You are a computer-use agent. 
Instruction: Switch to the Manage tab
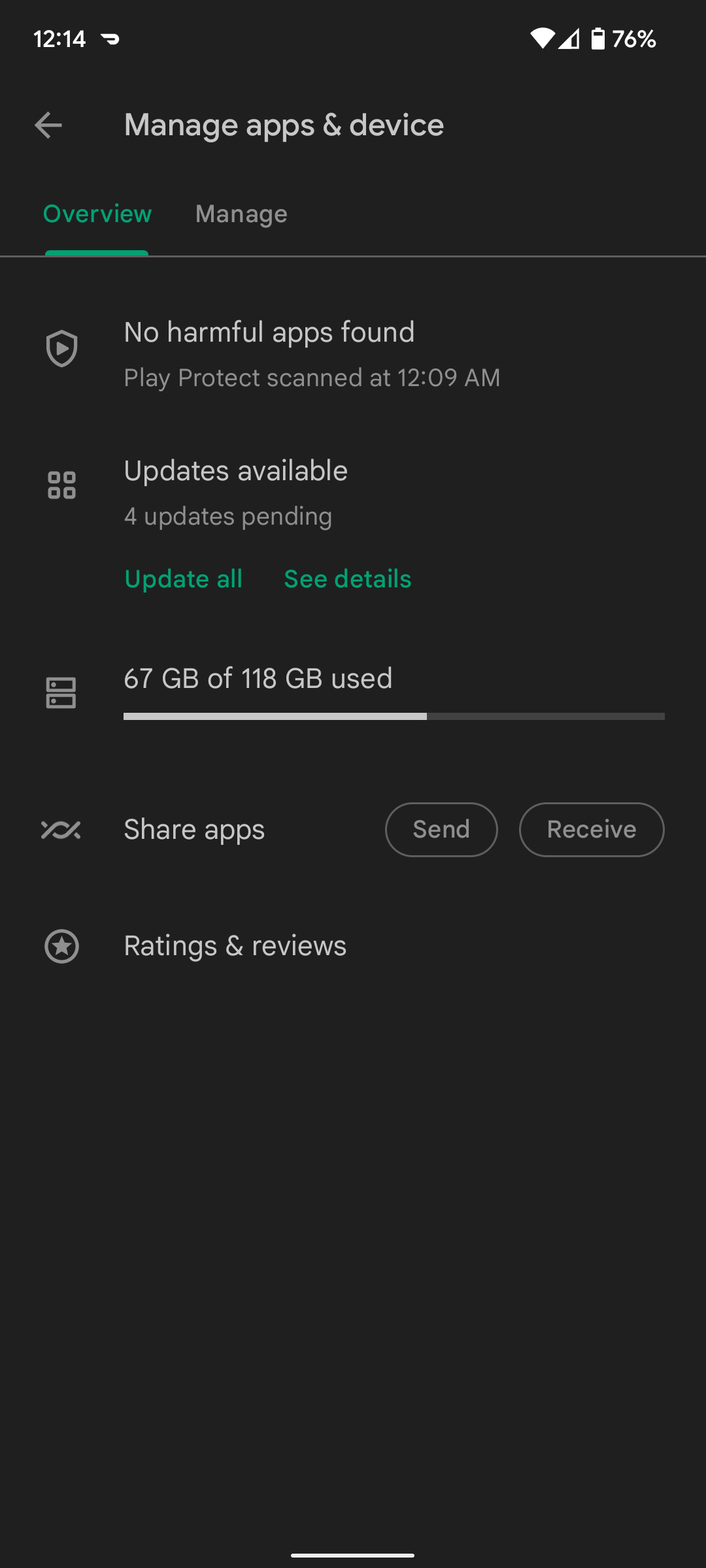click(x=241, y=214)
